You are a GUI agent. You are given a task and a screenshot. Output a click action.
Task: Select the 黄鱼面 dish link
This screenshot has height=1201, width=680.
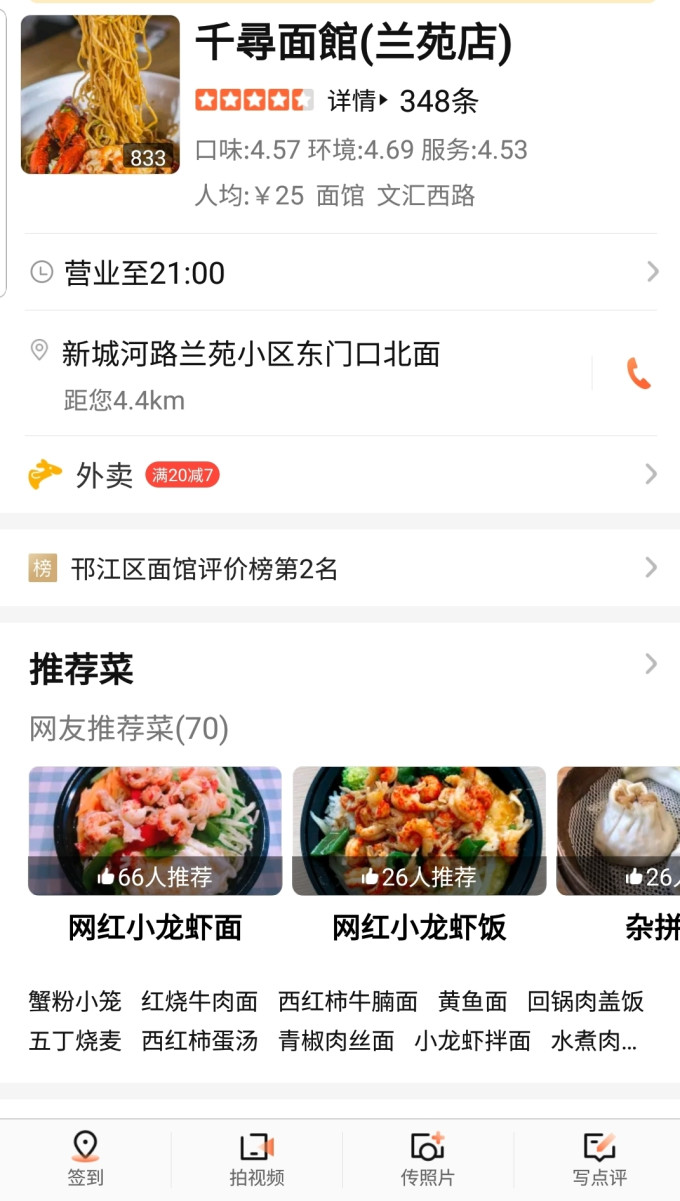click(472, 1001)
